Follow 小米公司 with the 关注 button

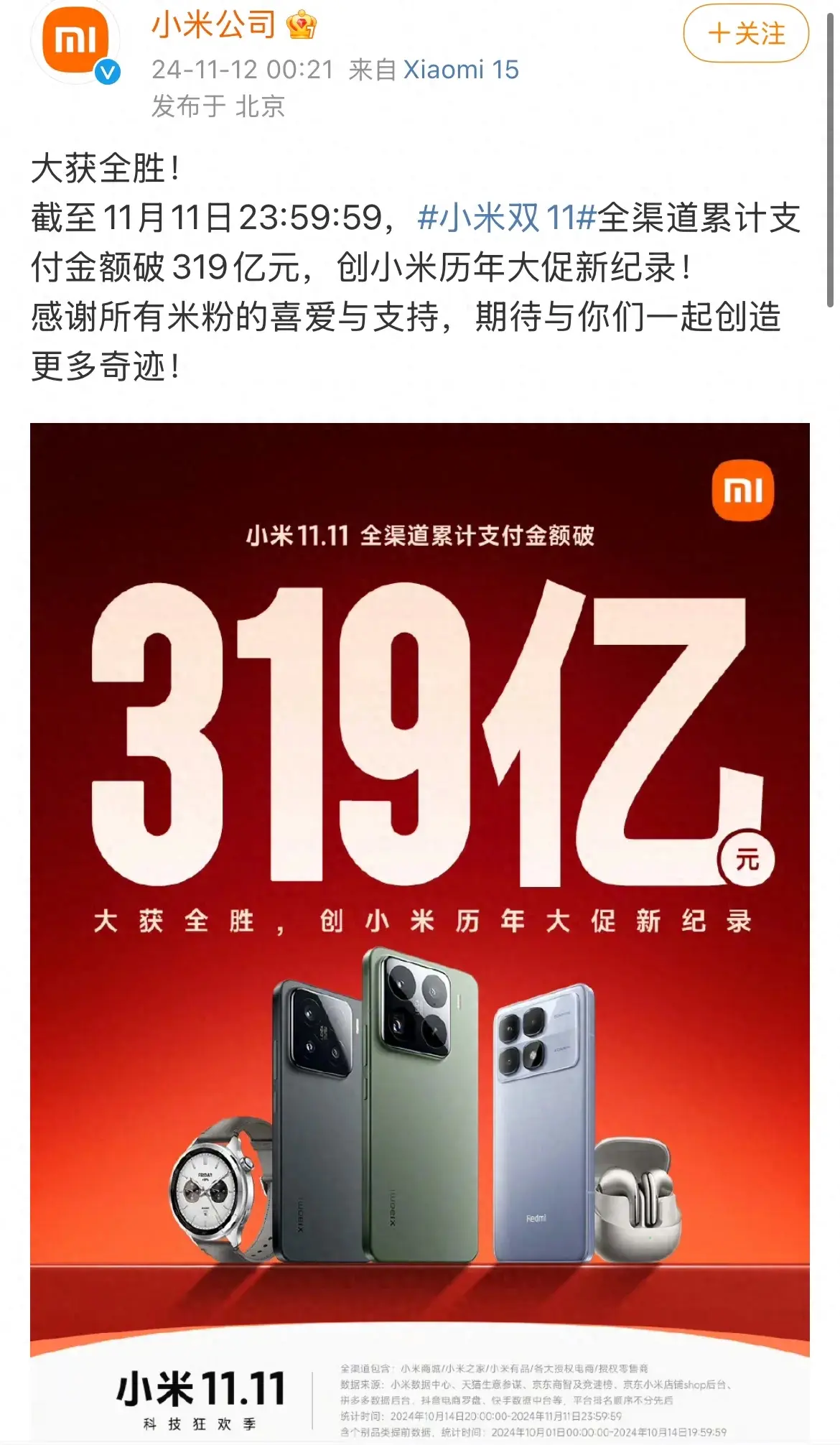pyautogui.click(x=746, y=33)
